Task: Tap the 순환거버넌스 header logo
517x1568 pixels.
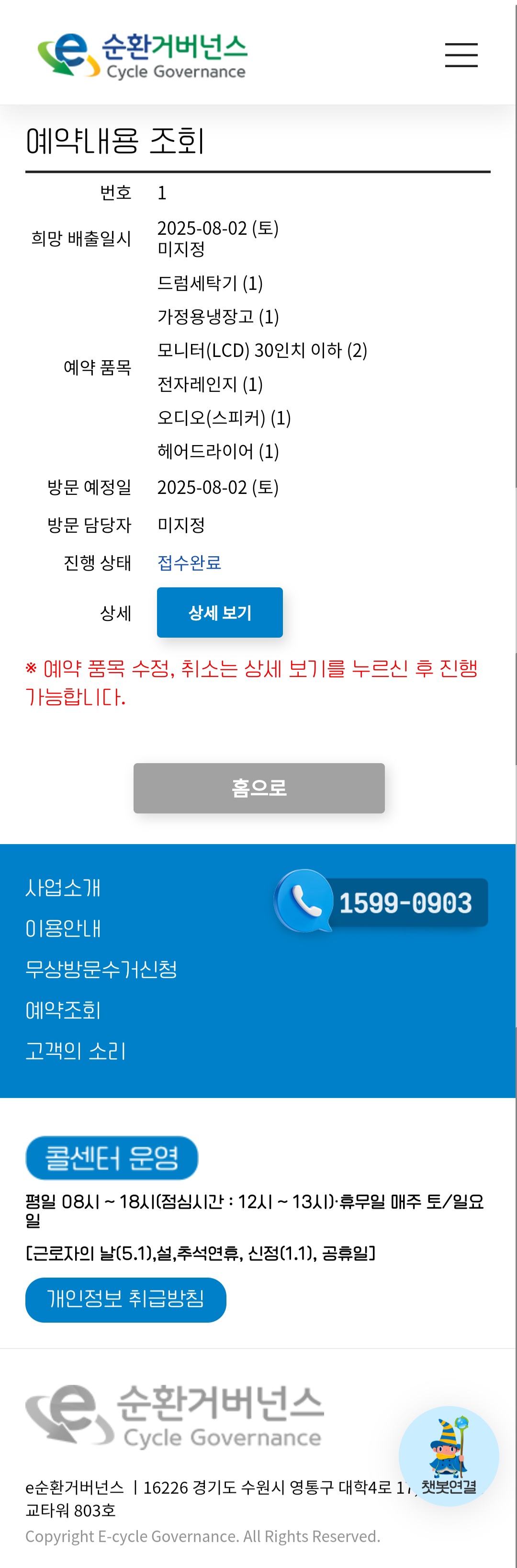Action: click(142, 55)
